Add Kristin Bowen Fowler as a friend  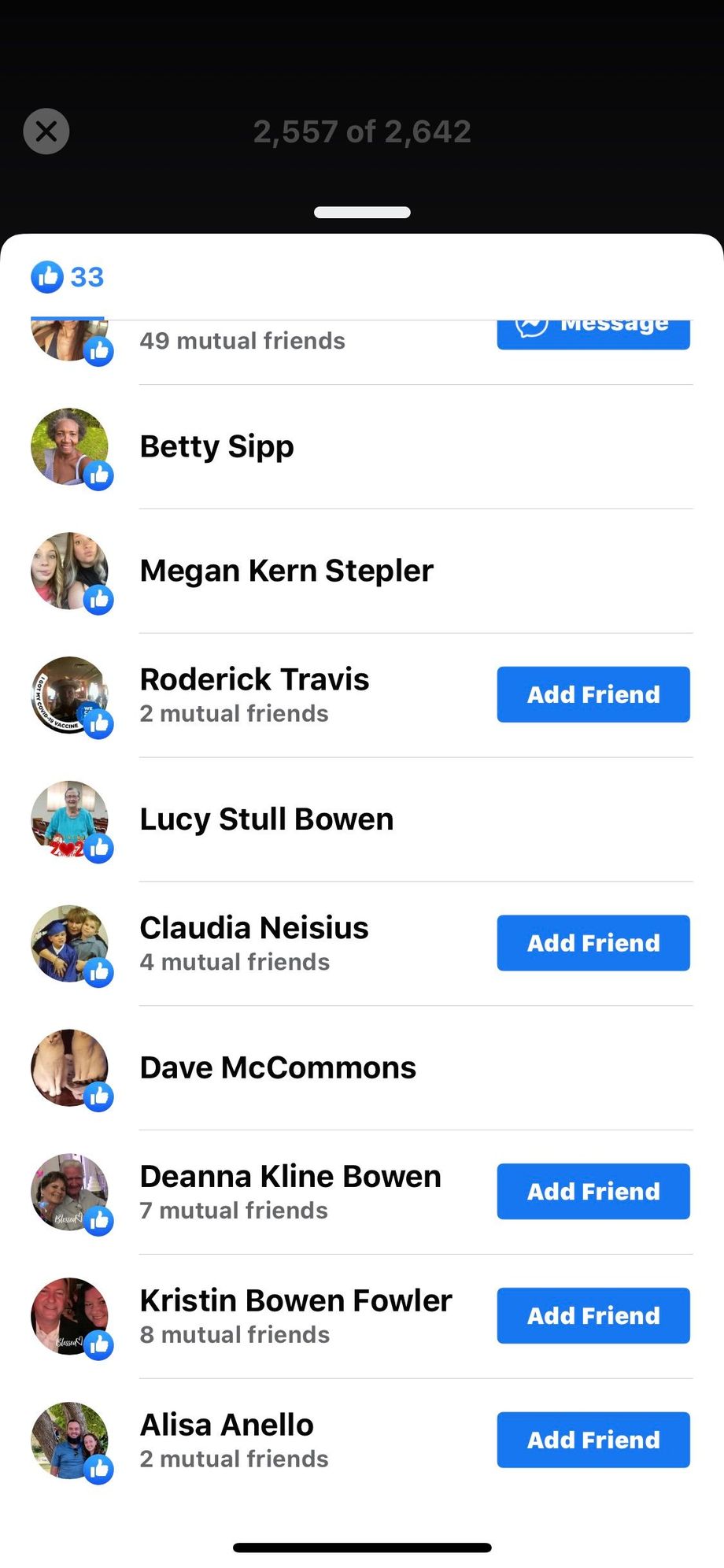point(593,1315)
